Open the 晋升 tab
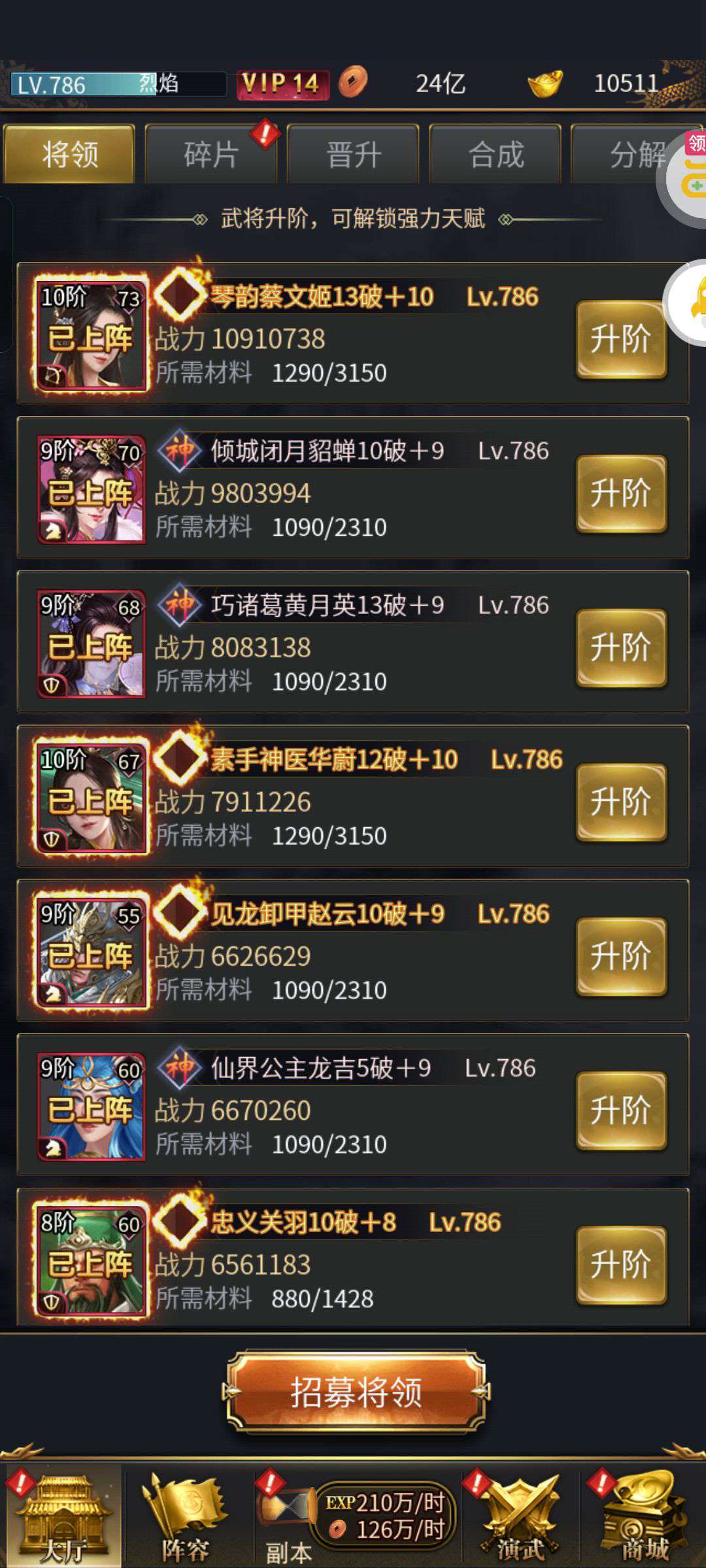This screenshot has height=1568, width=706. tap(353, 154)
